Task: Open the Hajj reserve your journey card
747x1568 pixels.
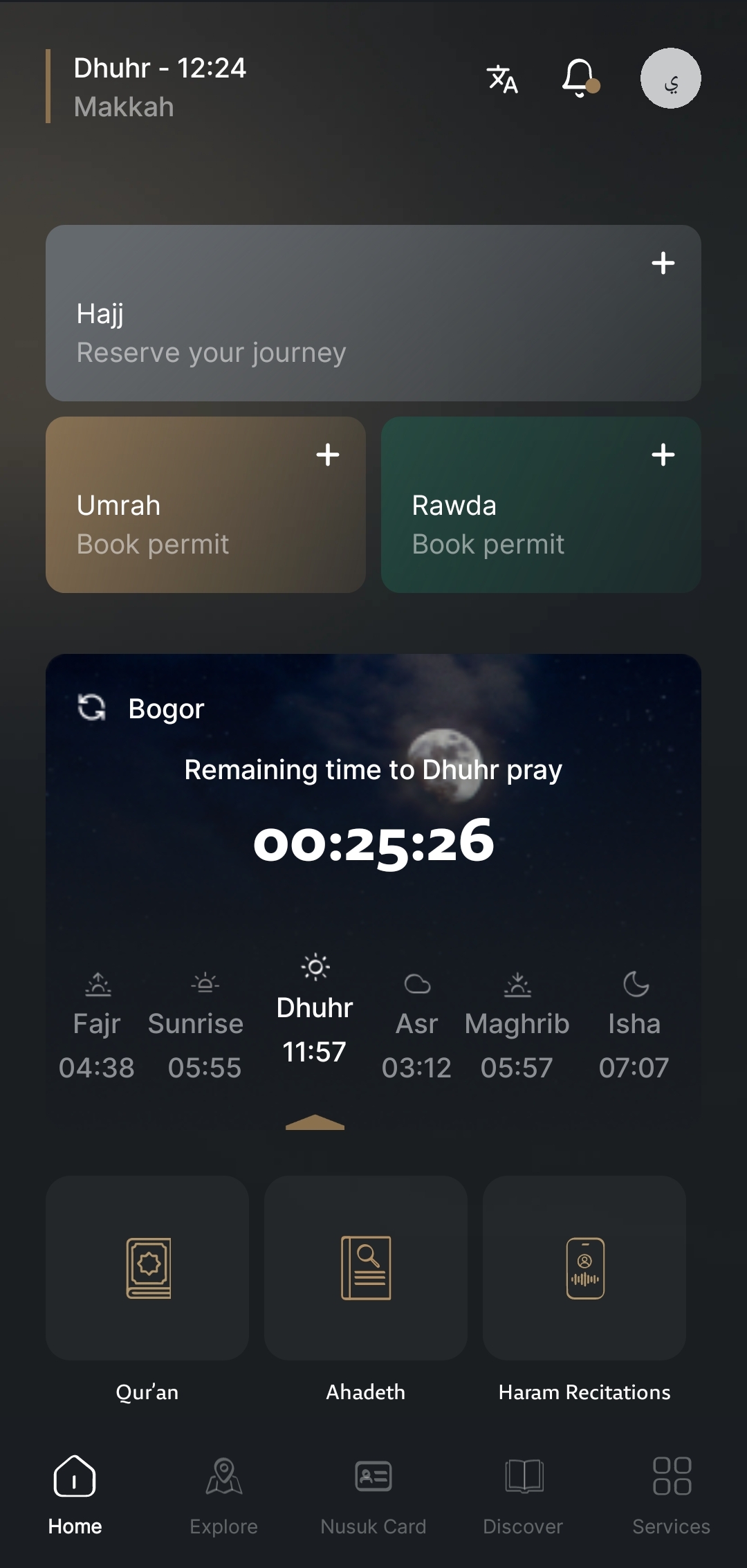Action: (373, 313)
